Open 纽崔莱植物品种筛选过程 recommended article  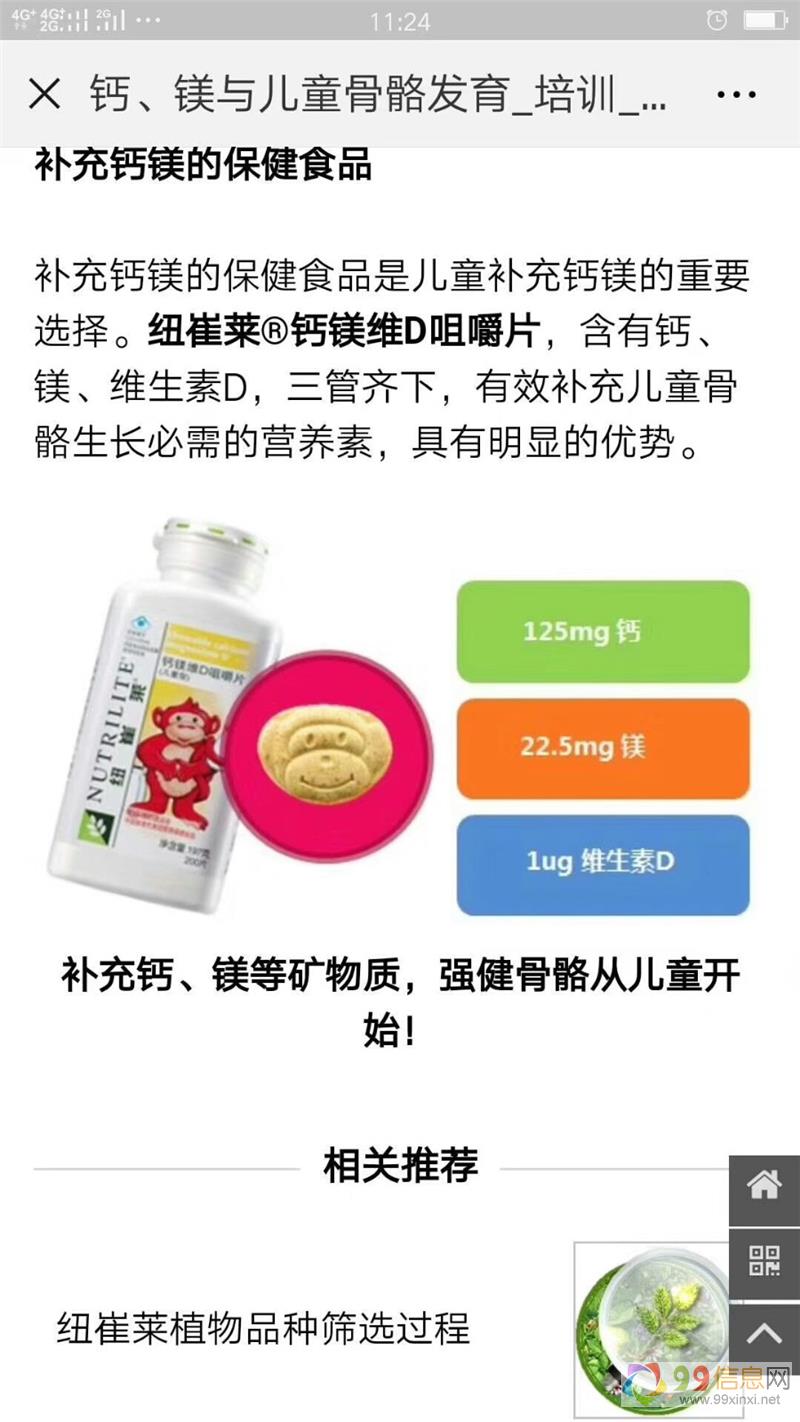263,1329
